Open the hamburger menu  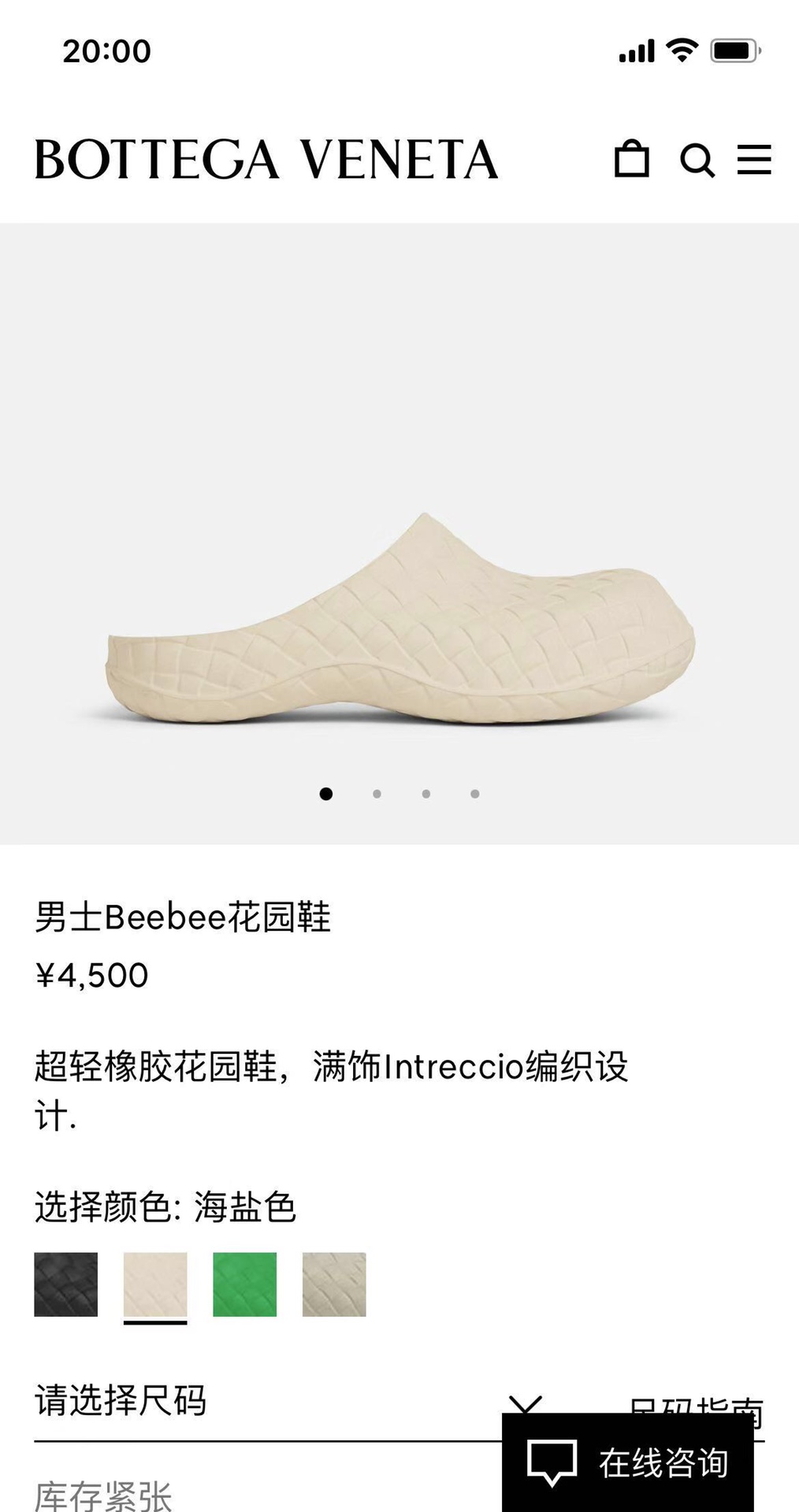click(754, 160)
